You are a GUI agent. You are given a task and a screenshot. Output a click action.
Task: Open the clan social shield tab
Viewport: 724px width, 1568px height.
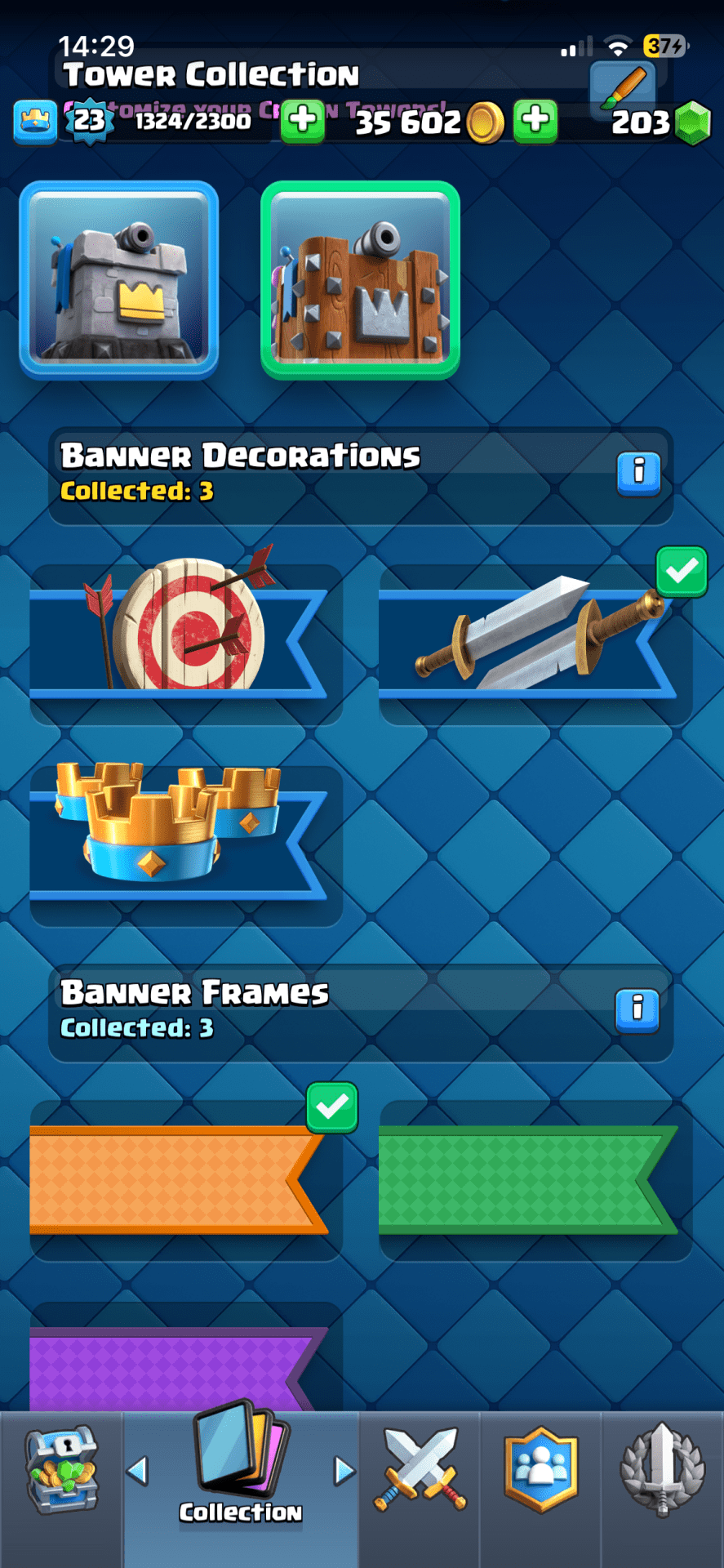pyautogui.click(x=541, y=1471)
